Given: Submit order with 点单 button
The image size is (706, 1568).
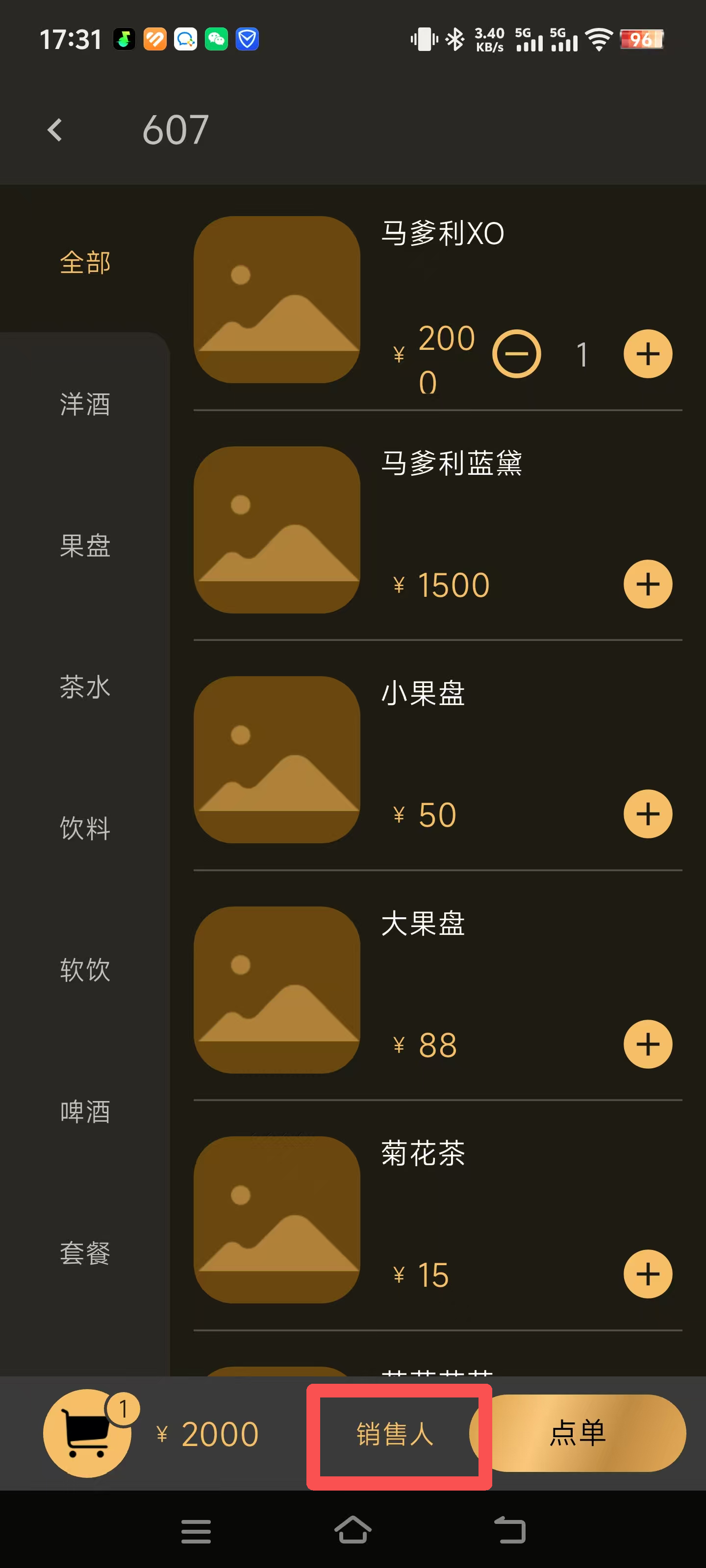Looking at the screenshot, I should click(x=578, y=1433).
